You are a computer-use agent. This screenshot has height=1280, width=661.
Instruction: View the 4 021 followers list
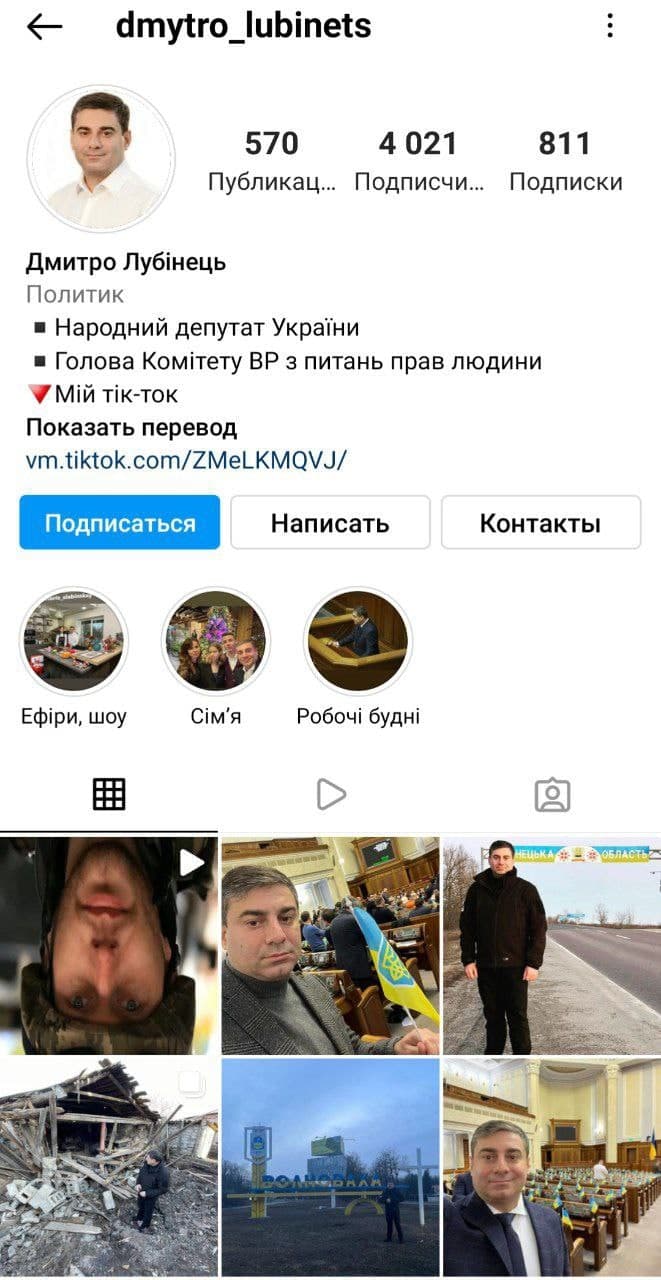(418, 160)
